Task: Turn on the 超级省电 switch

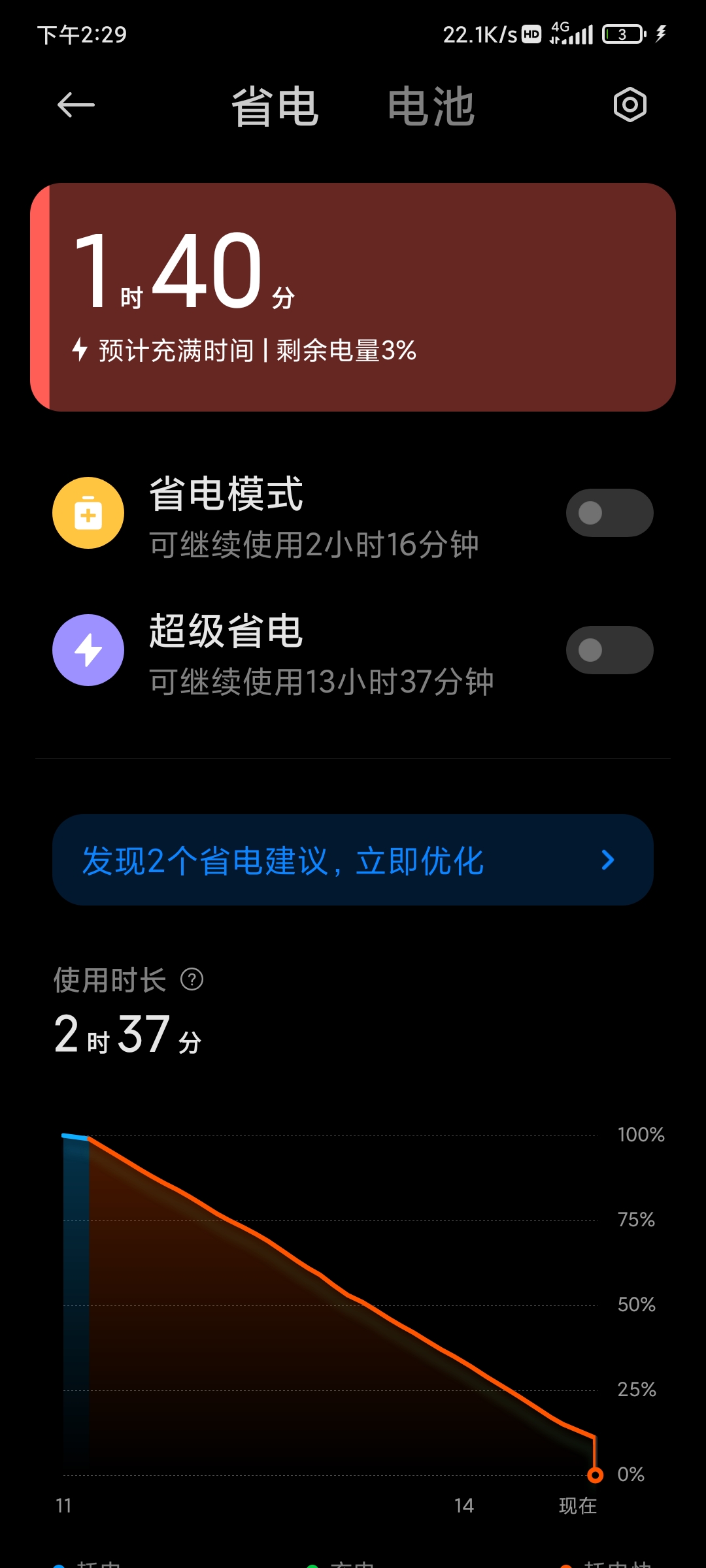Action: tap(609, 650)
